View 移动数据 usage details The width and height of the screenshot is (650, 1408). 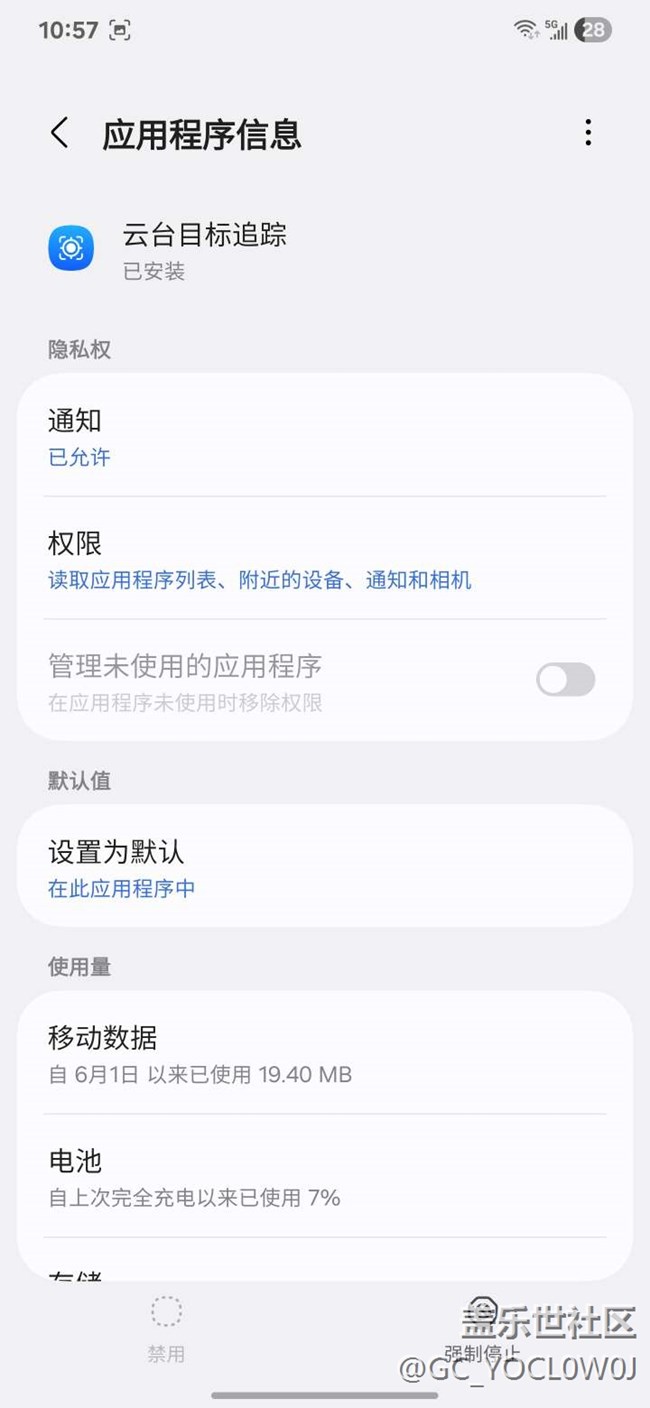324,1054
